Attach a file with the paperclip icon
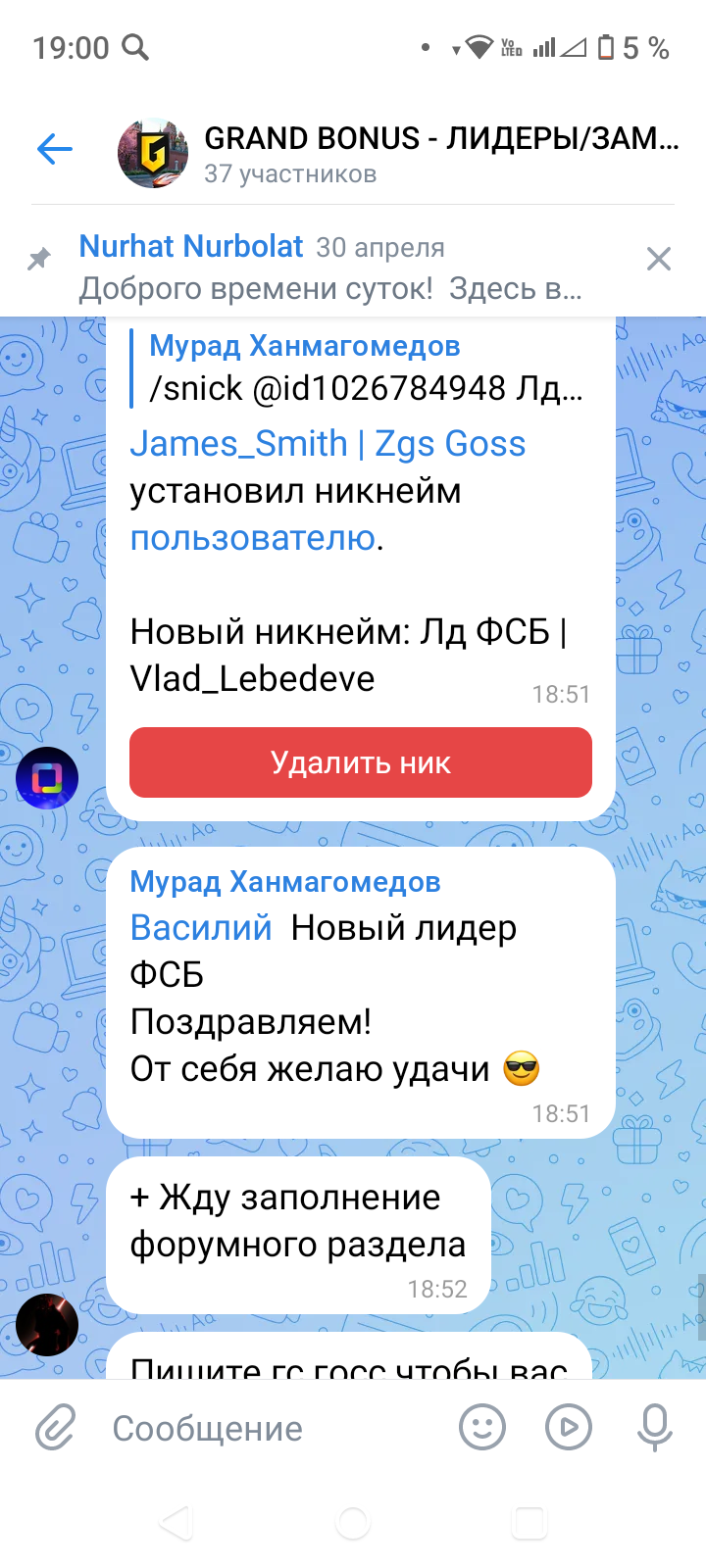This screenshot has width=706, height=1568. 56,1428
